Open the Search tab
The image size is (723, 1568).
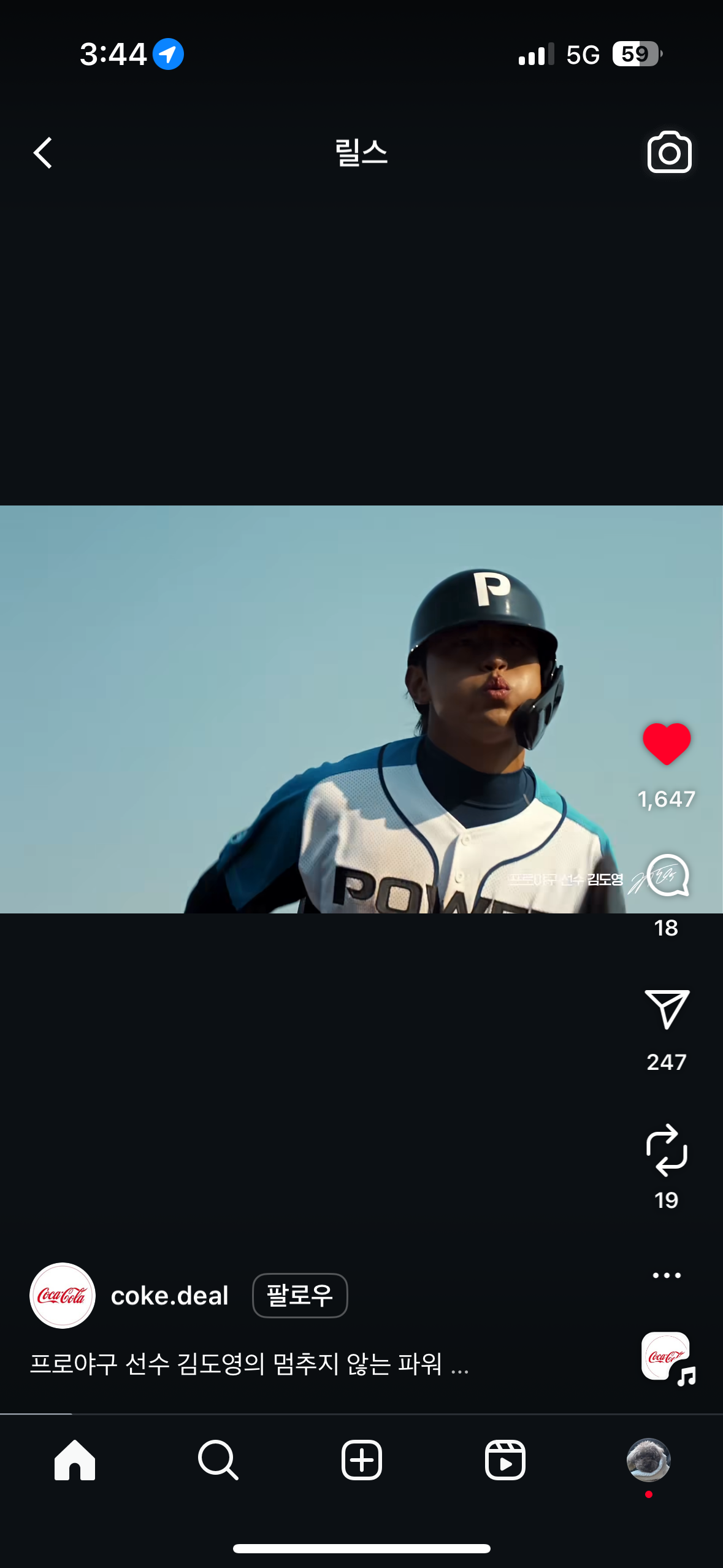coord(218,1460)
